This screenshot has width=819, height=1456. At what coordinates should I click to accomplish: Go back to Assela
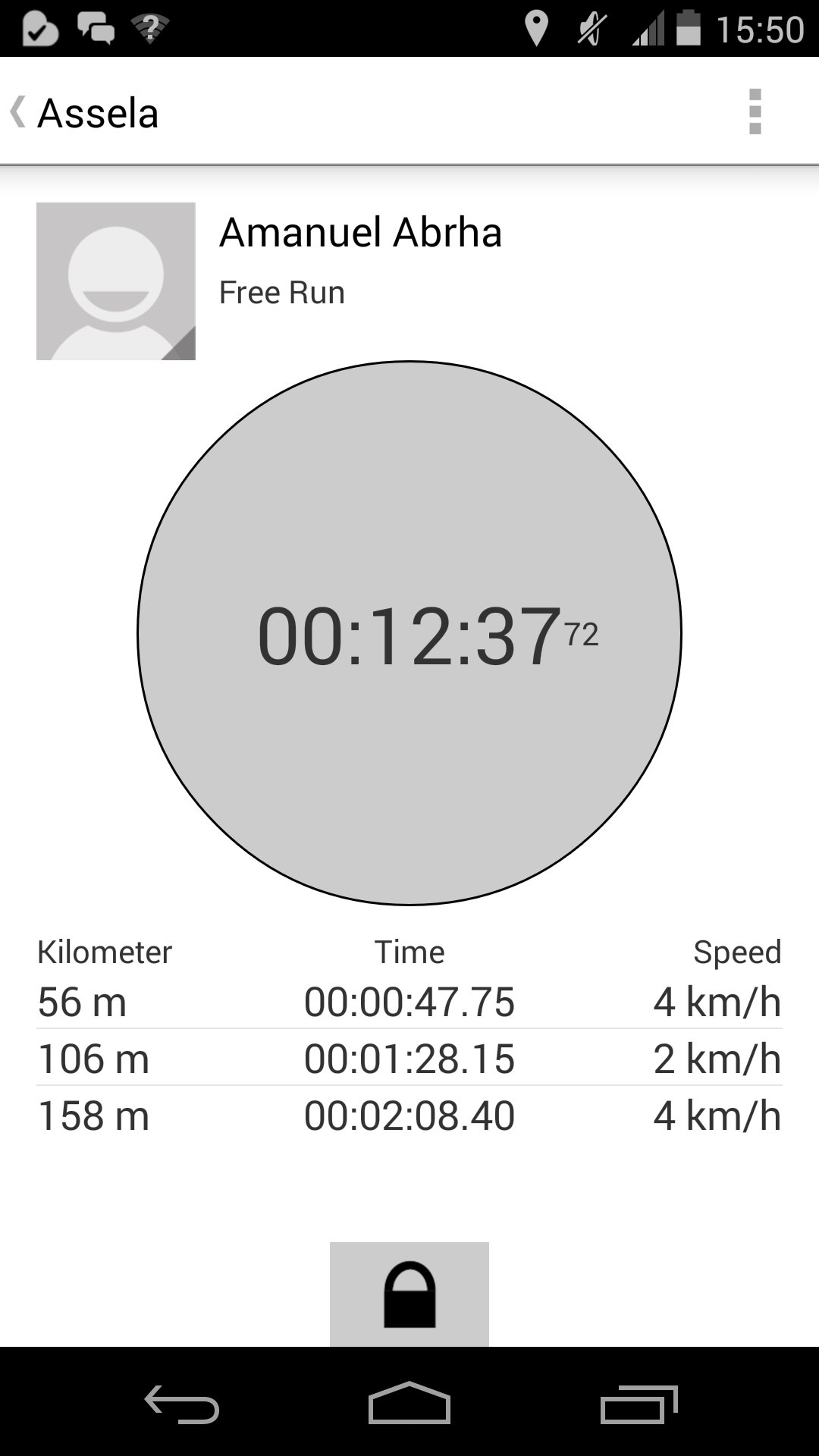click(x=84, y=113)
